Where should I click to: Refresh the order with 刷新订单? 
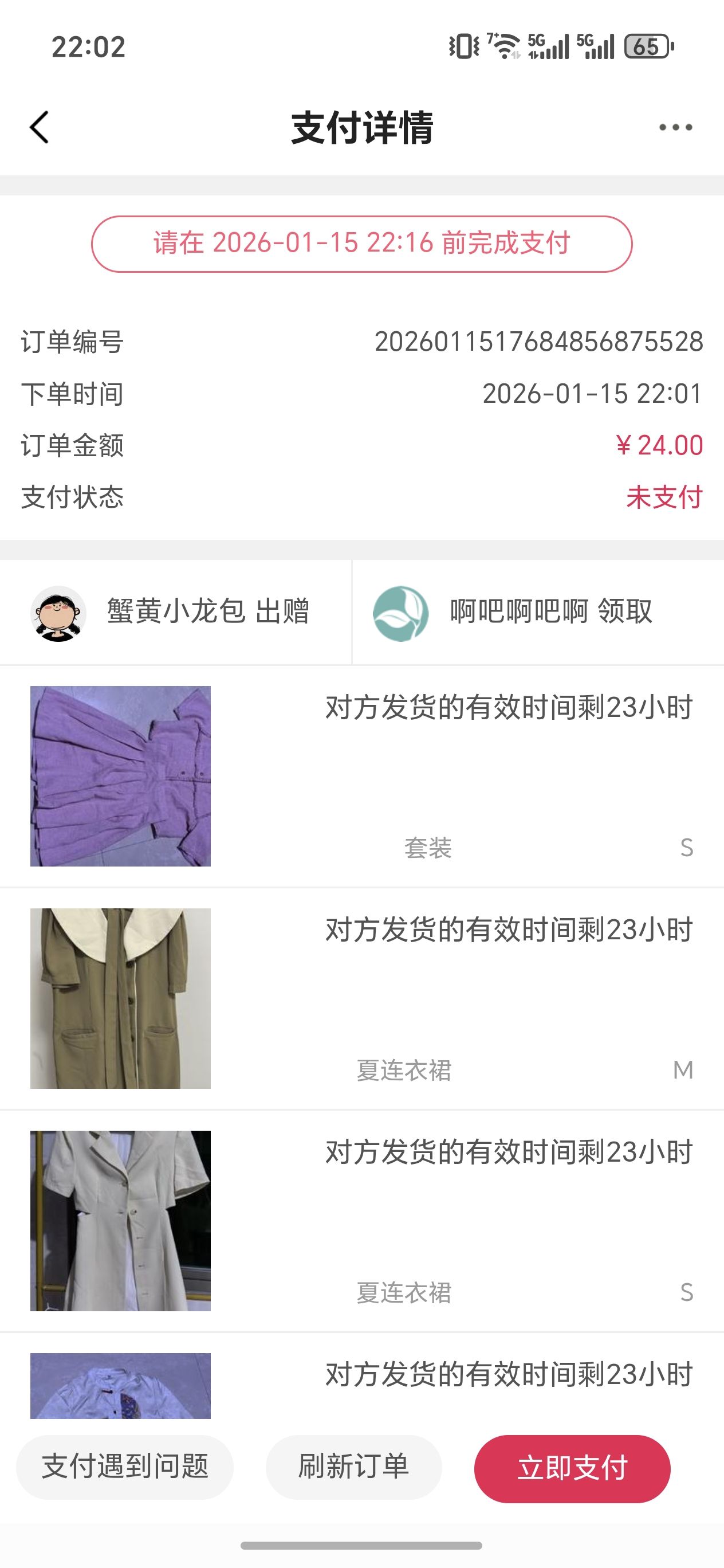pos(353,1467)
